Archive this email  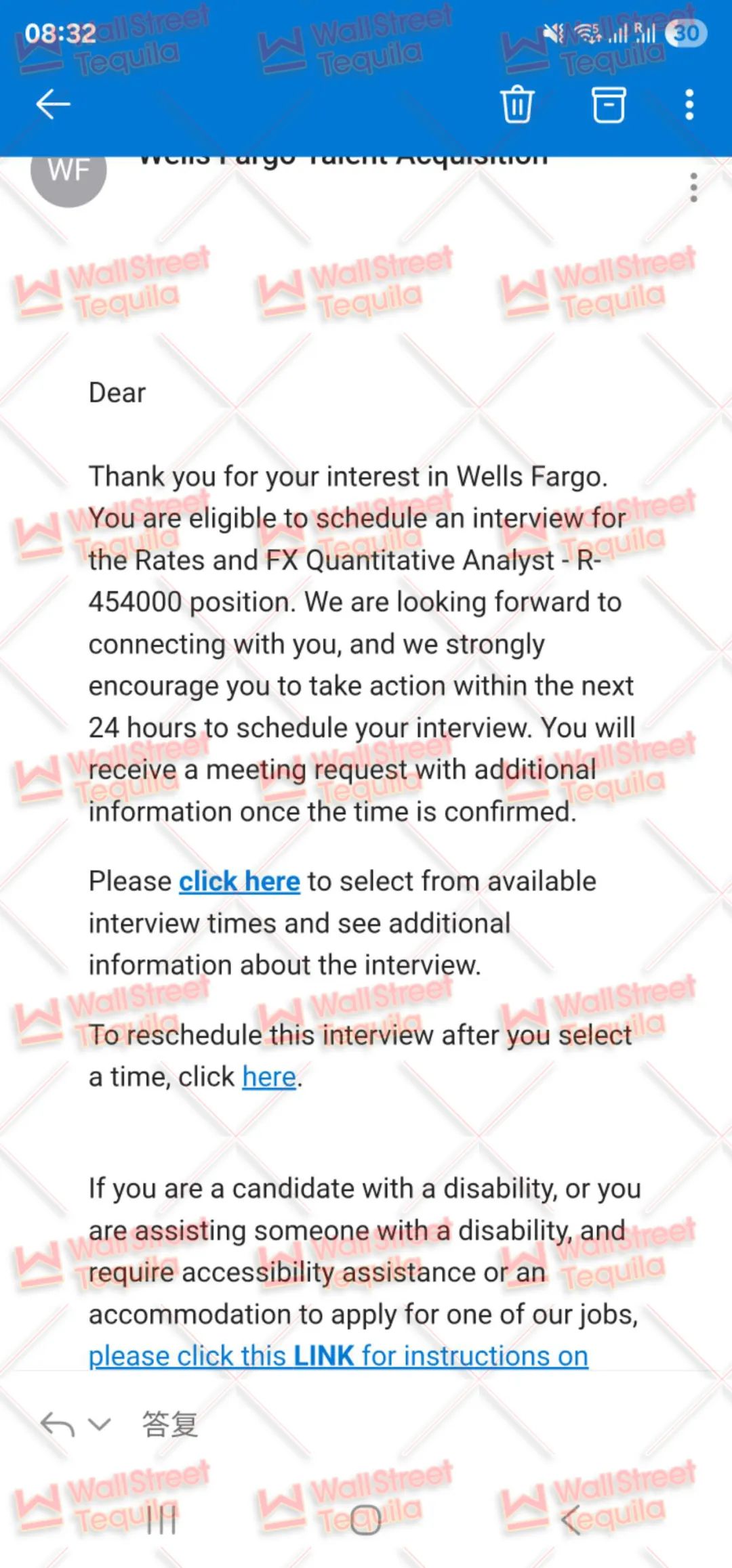(x=609, y=104)
